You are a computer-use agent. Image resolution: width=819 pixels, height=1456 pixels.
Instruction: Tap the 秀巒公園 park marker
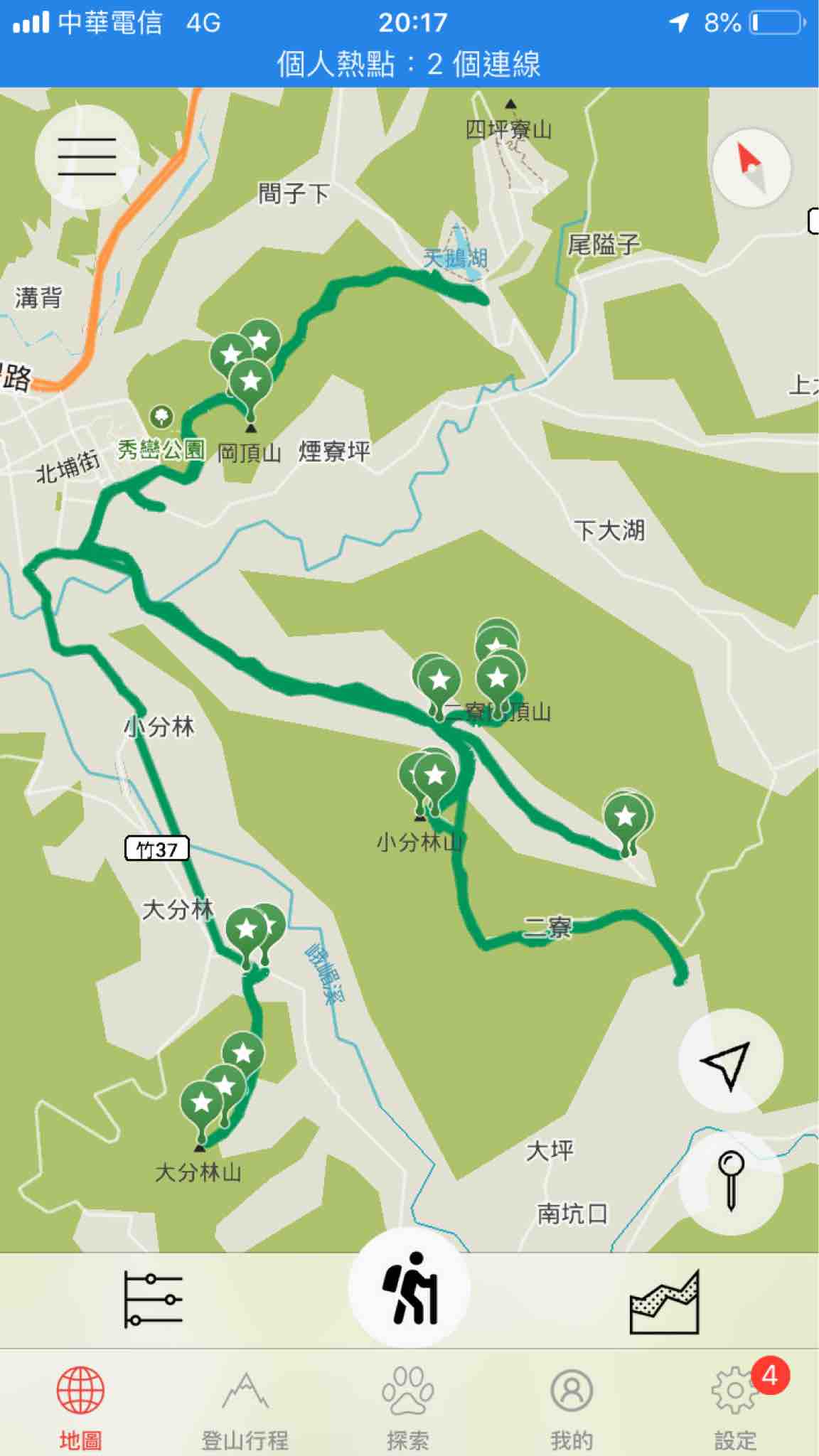pyautogui.click(x=162, y=417)
